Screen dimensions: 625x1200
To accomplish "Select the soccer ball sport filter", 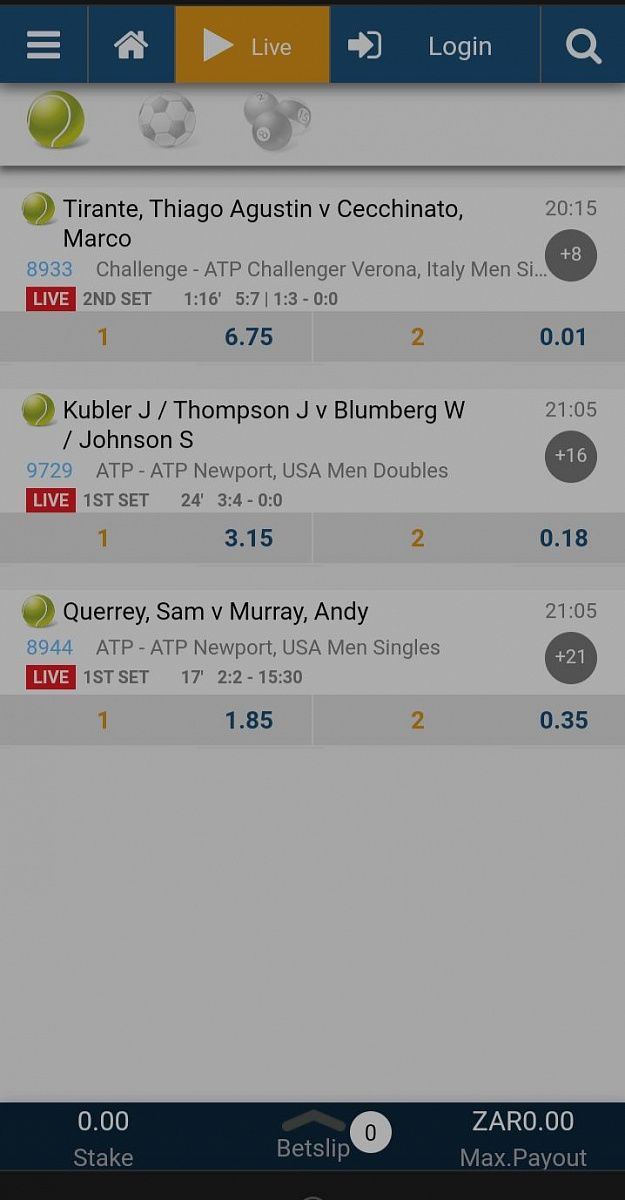I will [x=167, y=121].
